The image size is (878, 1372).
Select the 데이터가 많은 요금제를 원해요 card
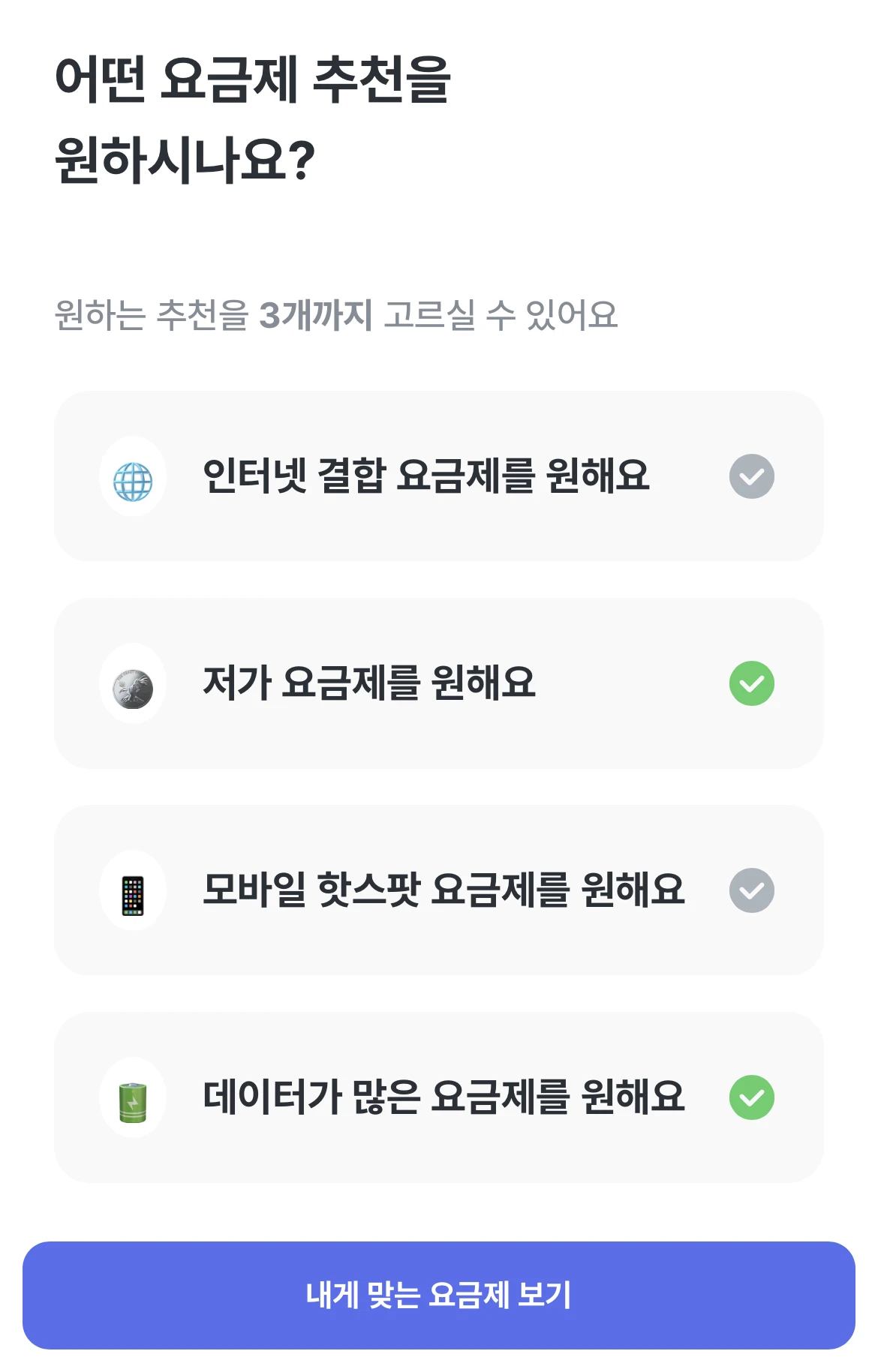pos(439,1100)
